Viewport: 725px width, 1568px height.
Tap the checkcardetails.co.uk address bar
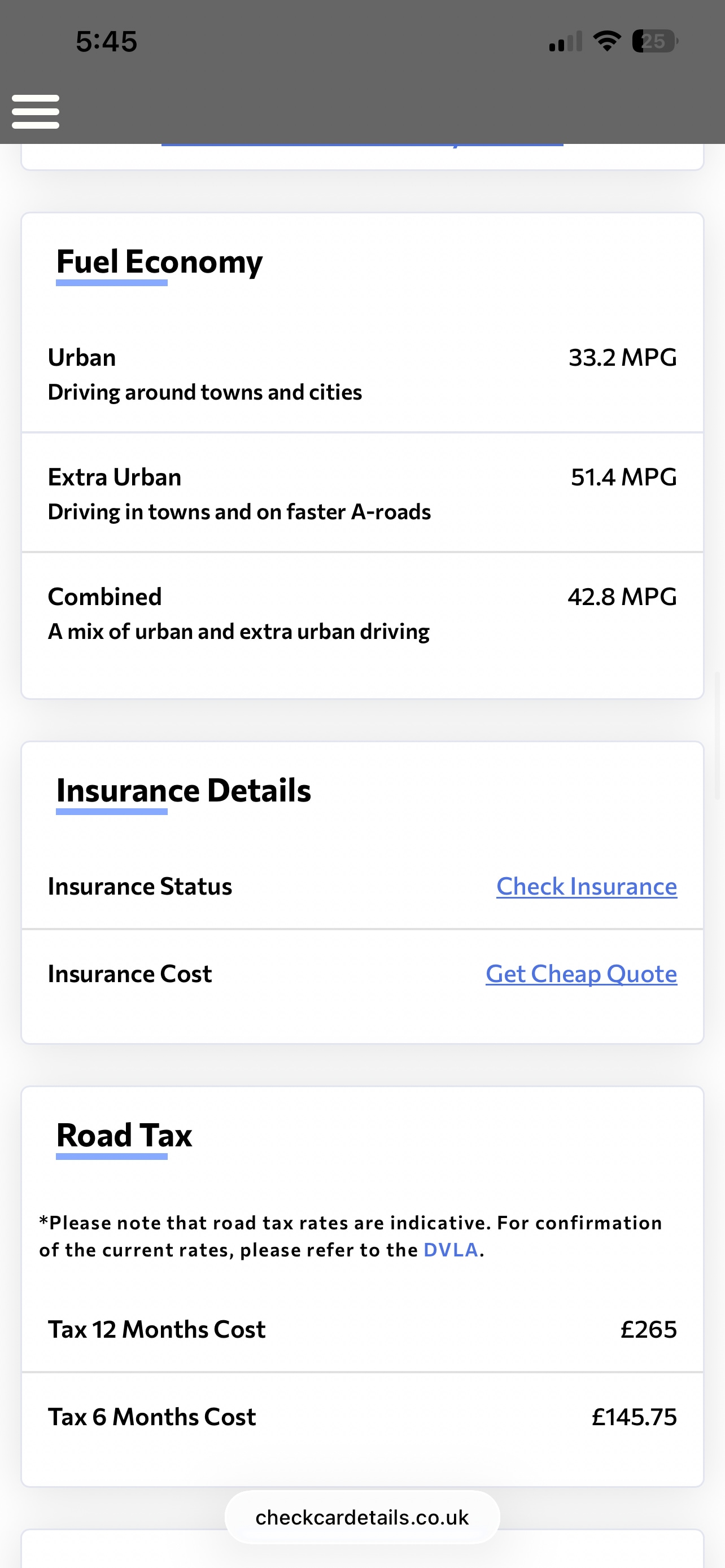[x=362, y=1517]
